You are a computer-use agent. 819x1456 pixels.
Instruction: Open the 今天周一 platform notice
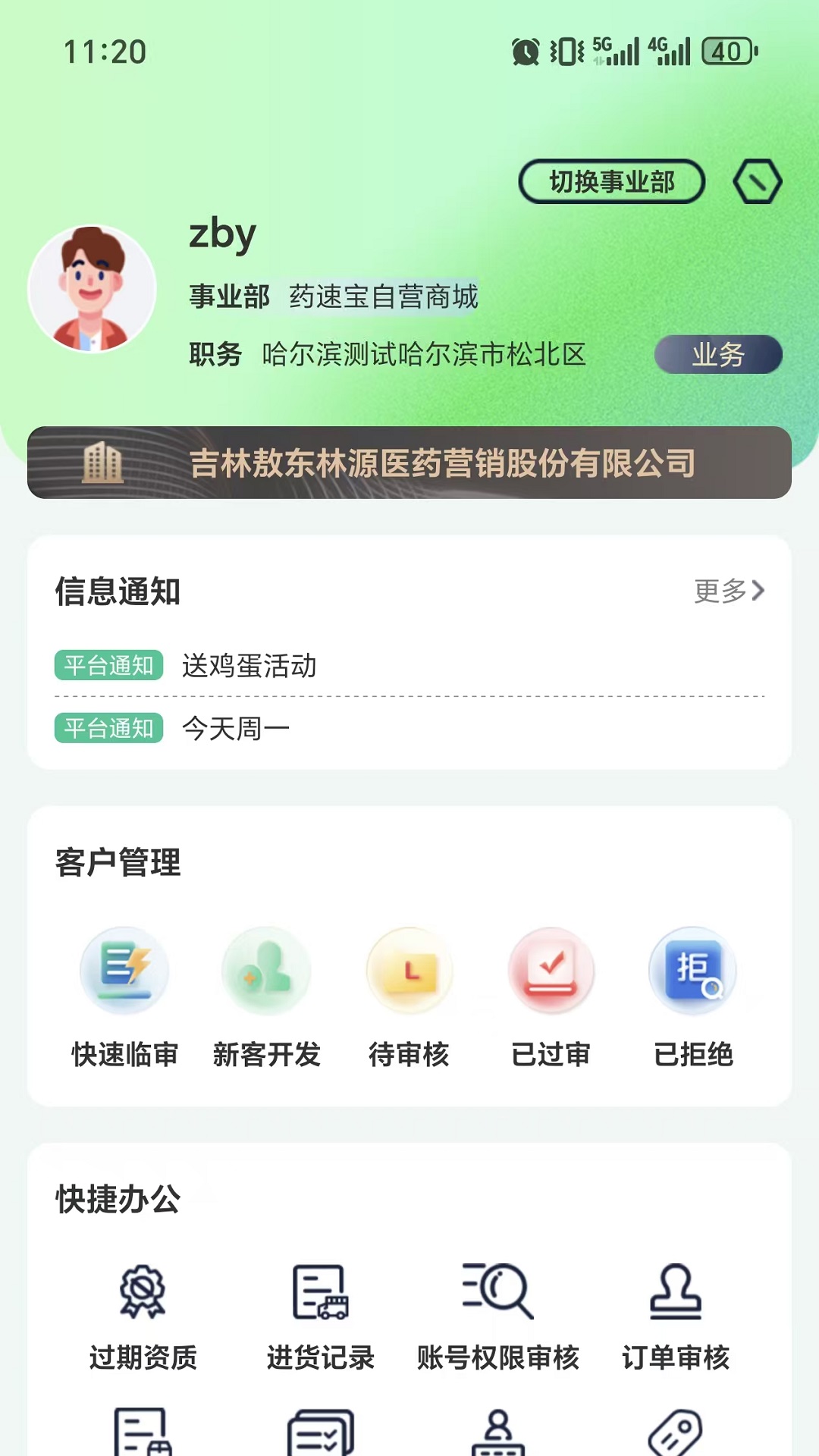(x=237, y=730)
